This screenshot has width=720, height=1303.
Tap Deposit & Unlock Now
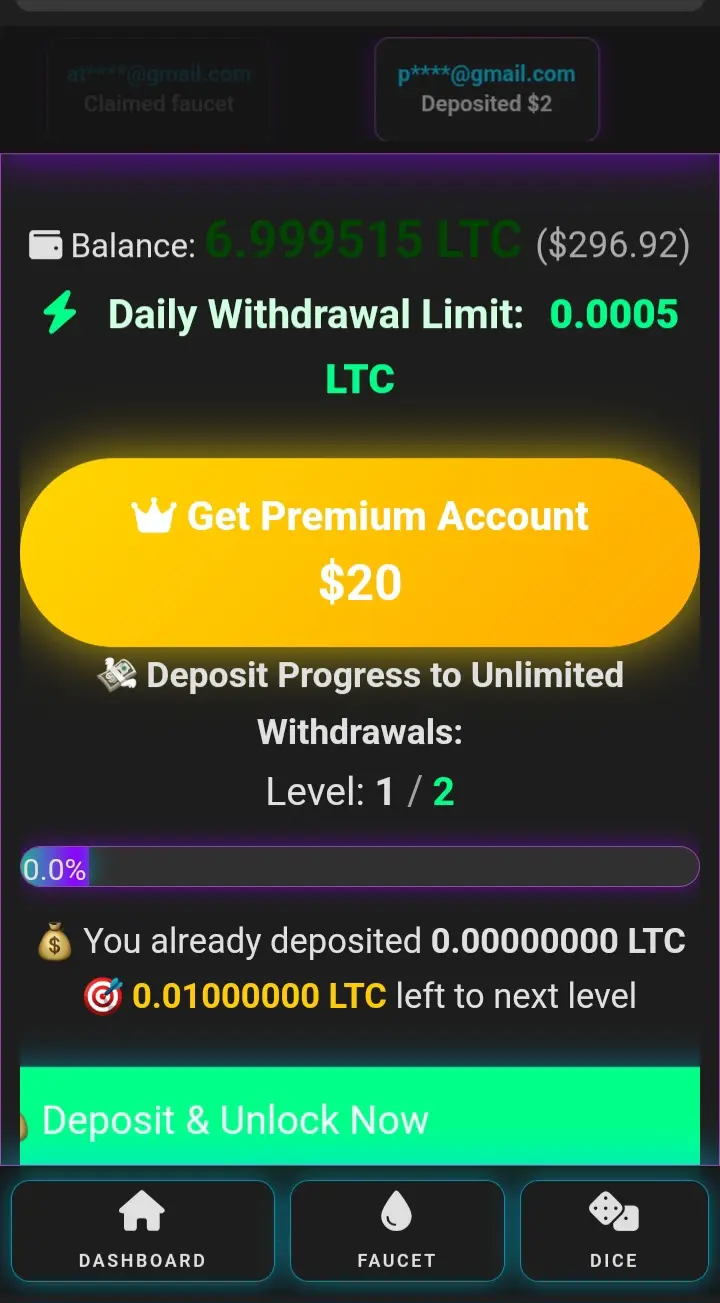coord(360,1117)
